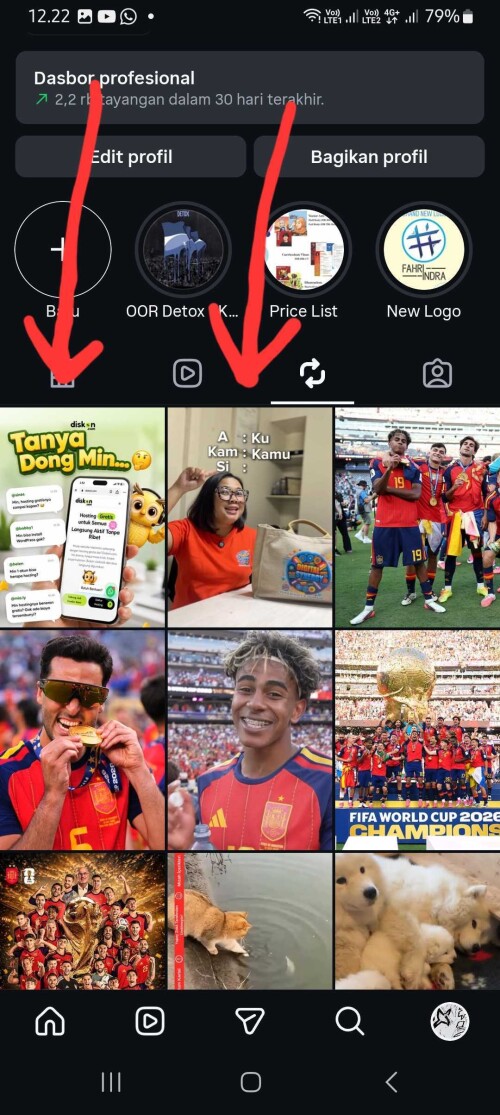Select the reposts tab
Screen dimensions: 500x1115
tap(312, 374)
